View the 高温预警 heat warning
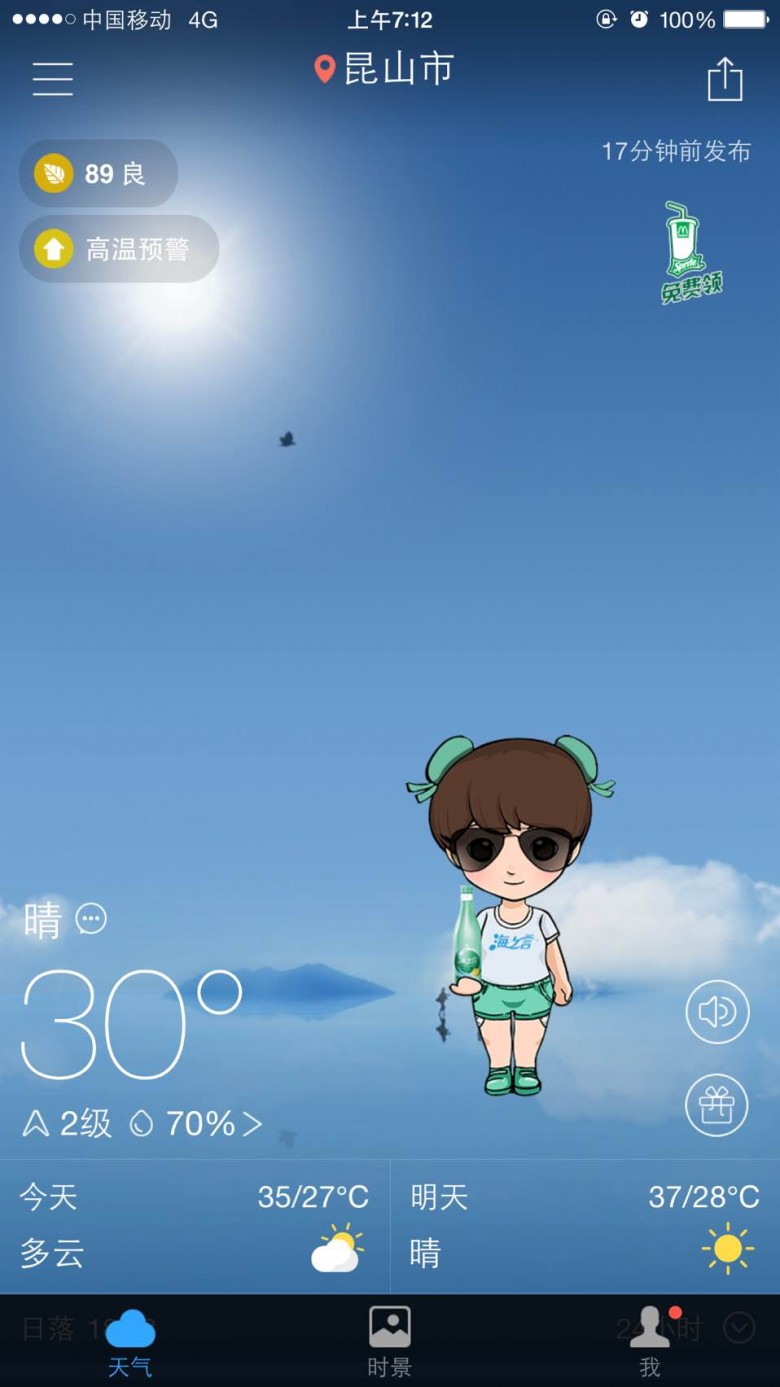 coord(118,249)
